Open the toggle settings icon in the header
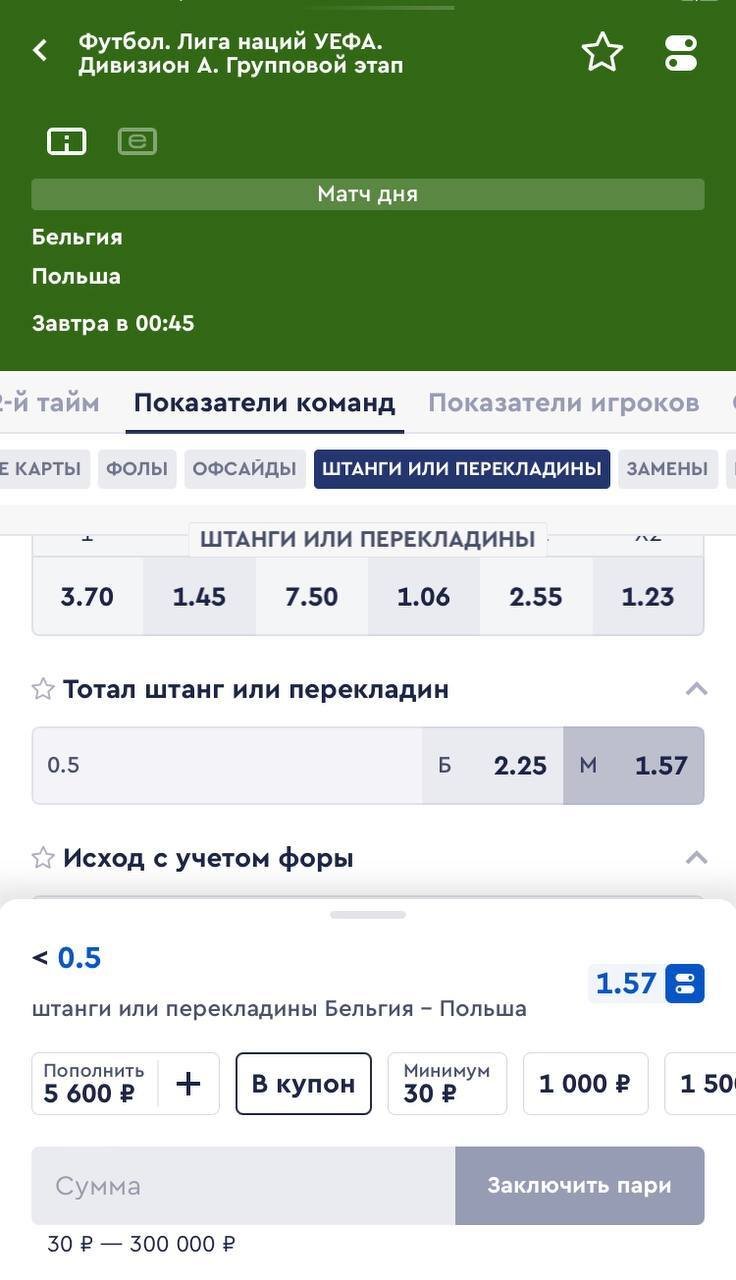 (x=681, y=52)
